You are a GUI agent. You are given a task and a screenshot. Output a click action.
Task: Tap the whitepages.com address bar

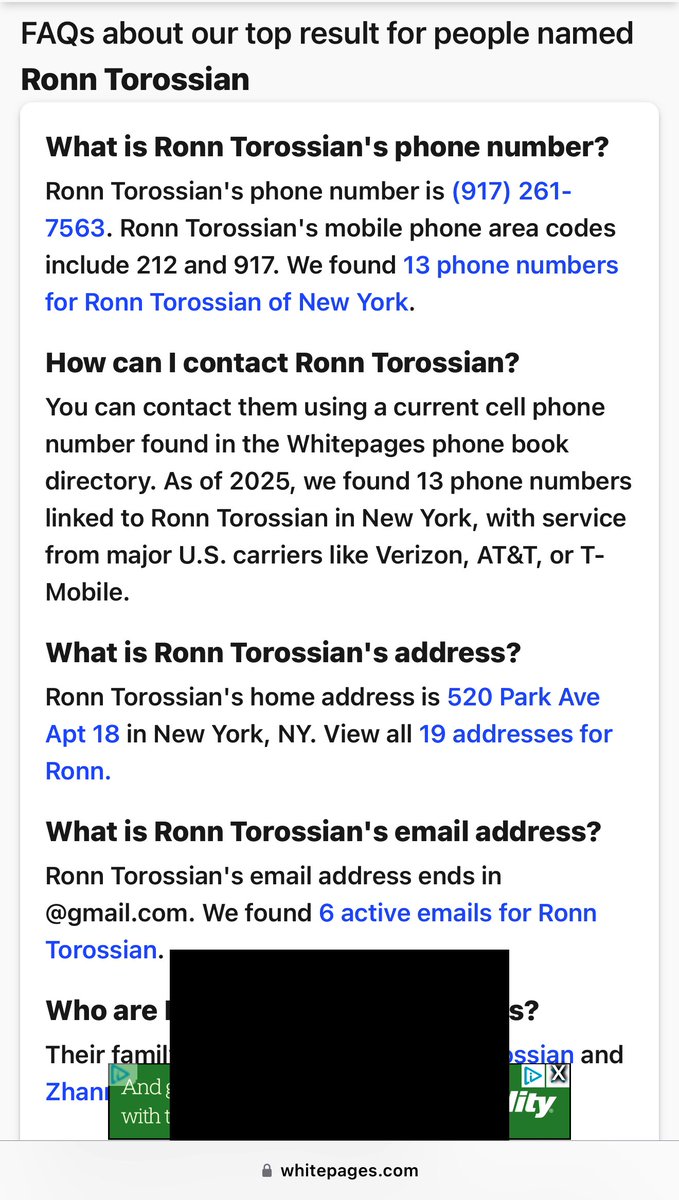click(x=339, y=1170)
